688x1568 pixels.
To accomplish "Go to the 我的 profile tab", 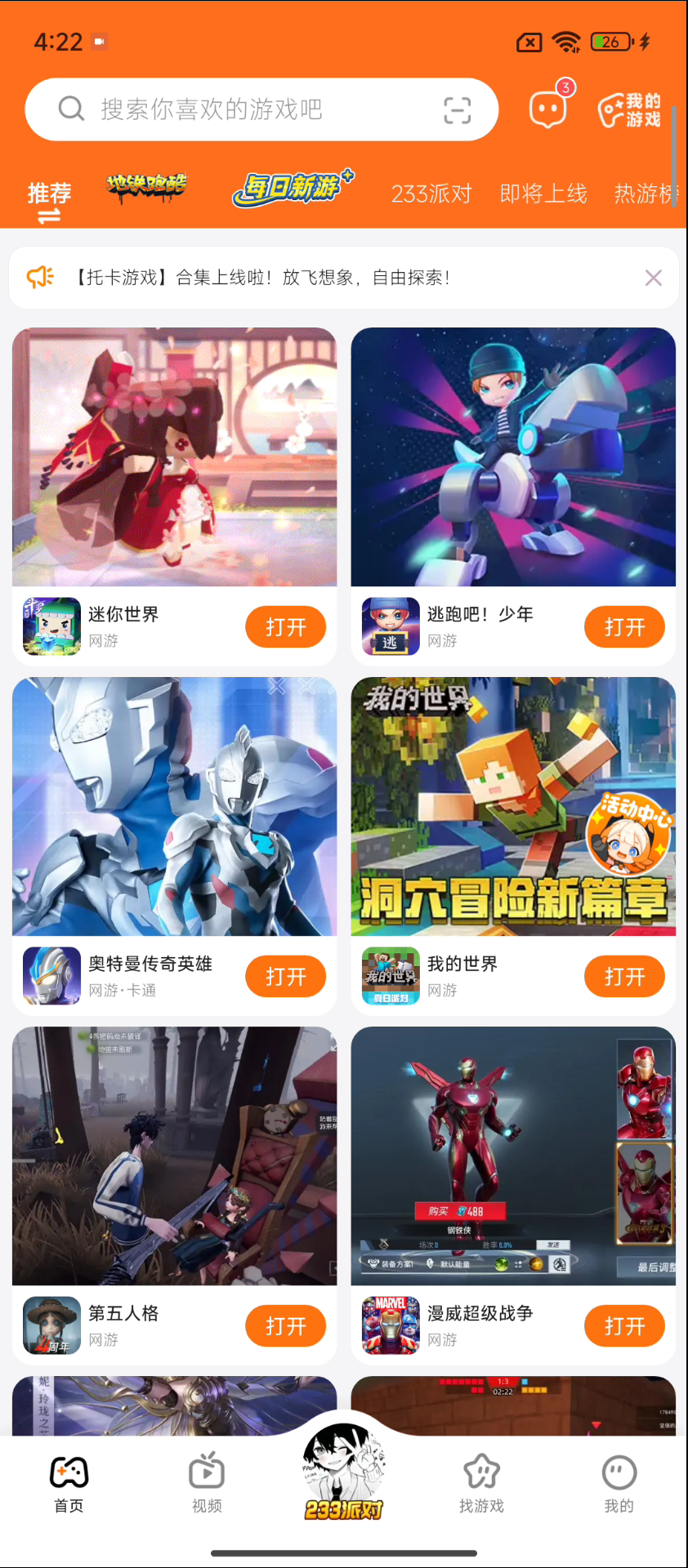I will (619, 1483).
